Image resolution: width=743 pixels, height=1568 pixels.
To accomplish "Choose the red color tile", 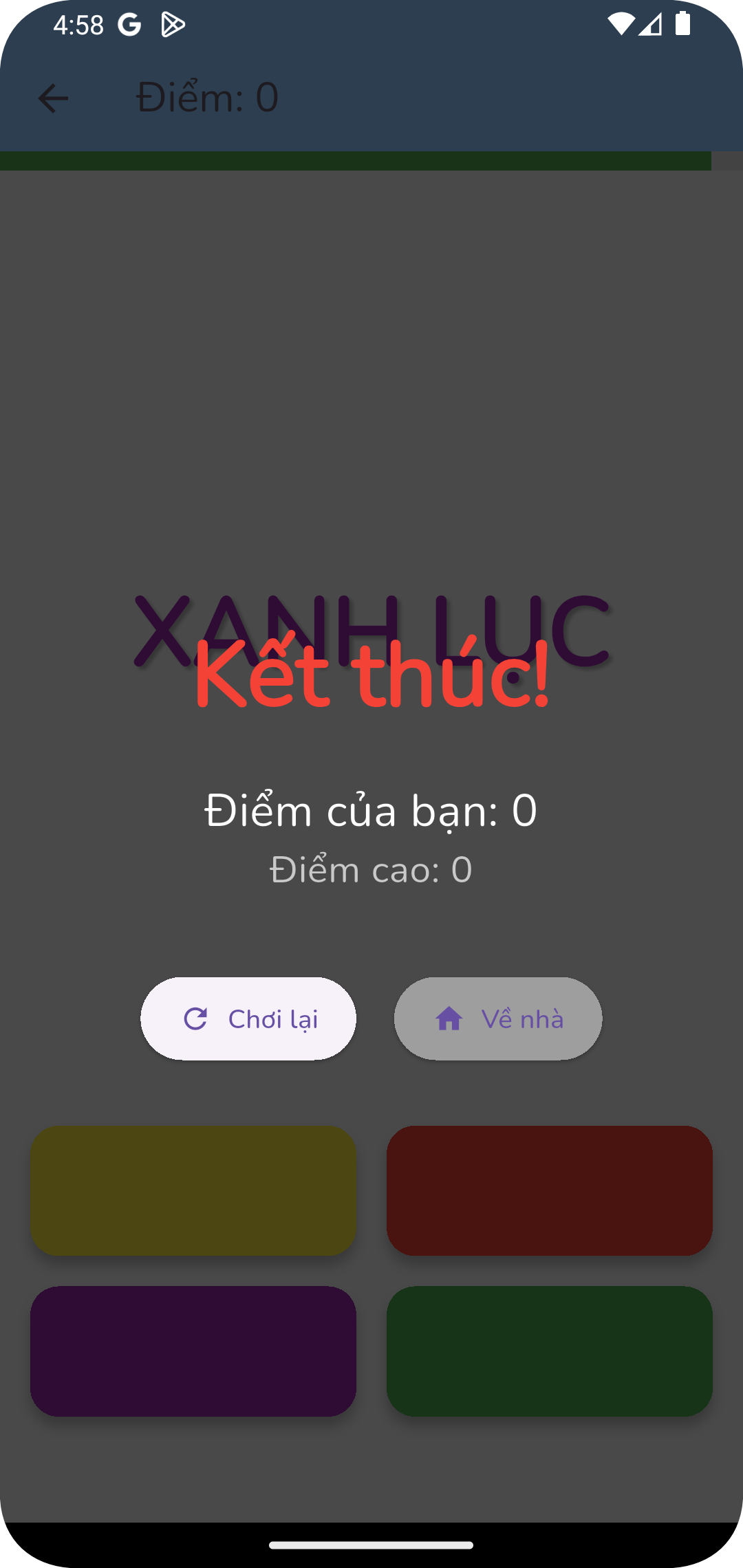I will [x=549, y=1190].
